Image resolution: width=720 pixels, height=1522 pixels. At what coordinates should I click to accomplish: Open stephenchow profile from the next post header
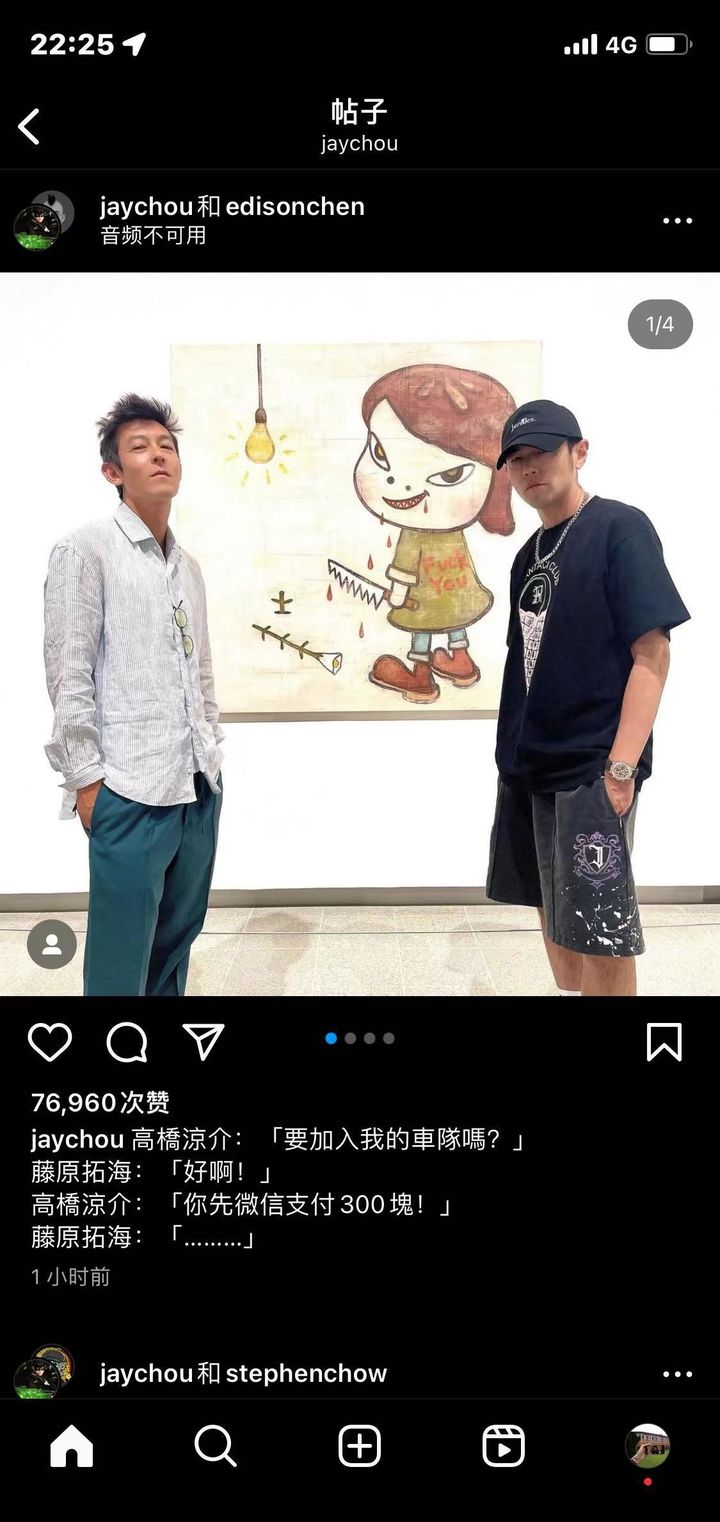306,1374
